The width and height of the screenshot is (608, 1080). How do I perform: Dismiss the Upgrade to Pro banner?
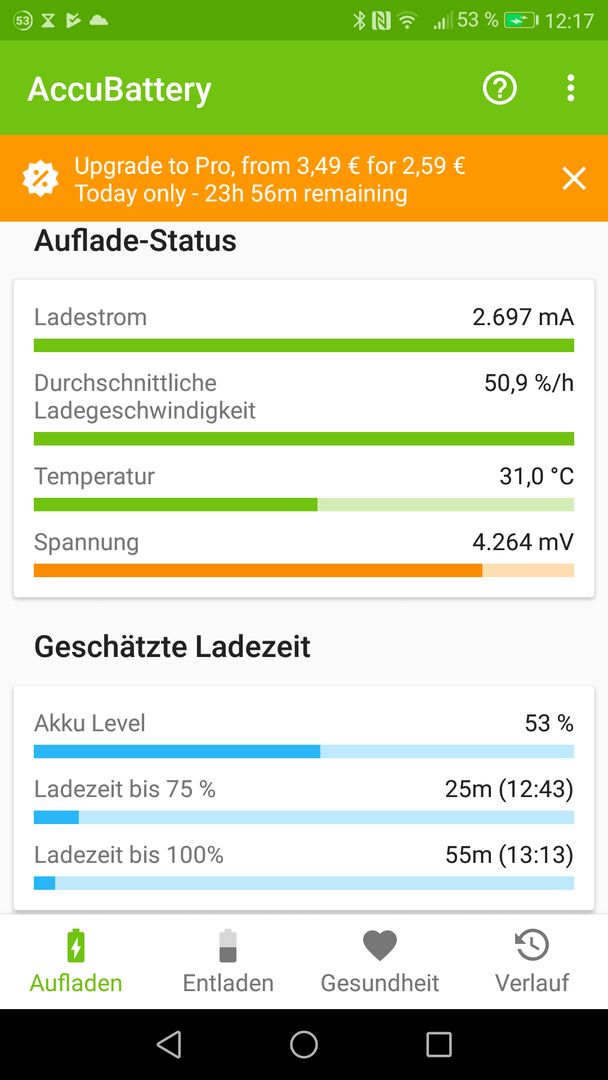click(574, 178)
